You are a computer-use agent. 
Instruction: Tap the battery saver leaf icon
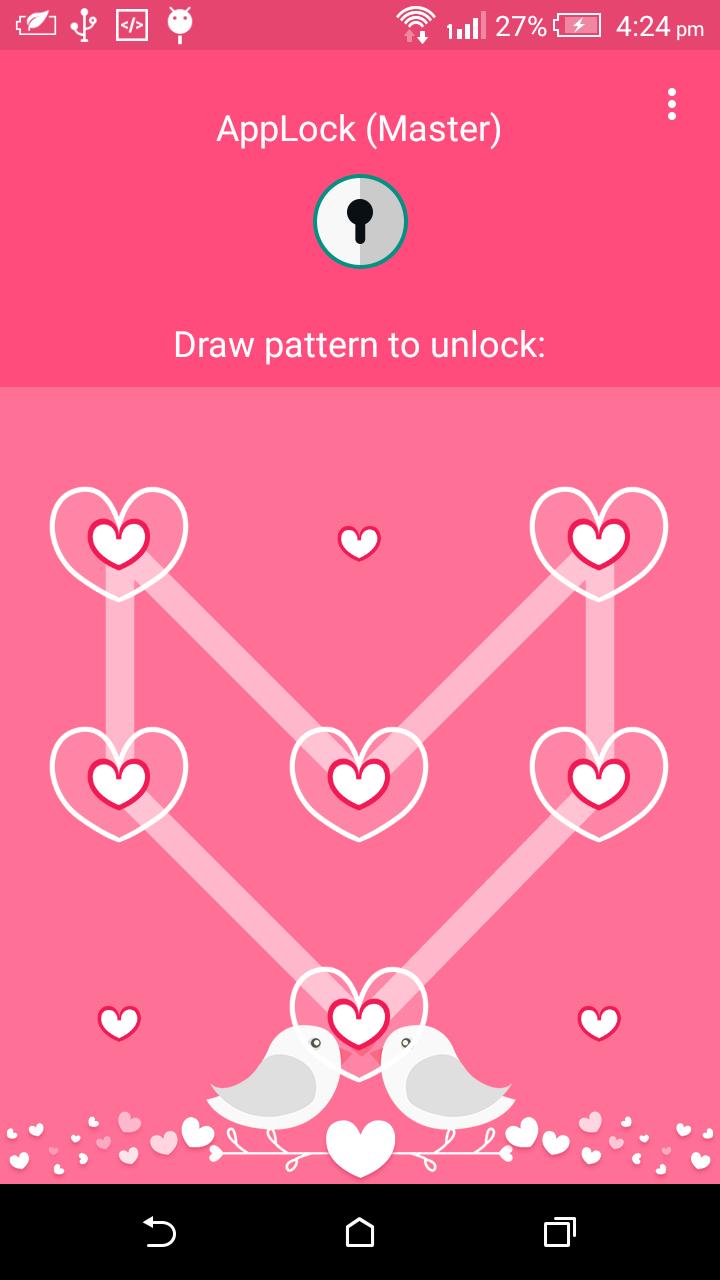(35, 22)
